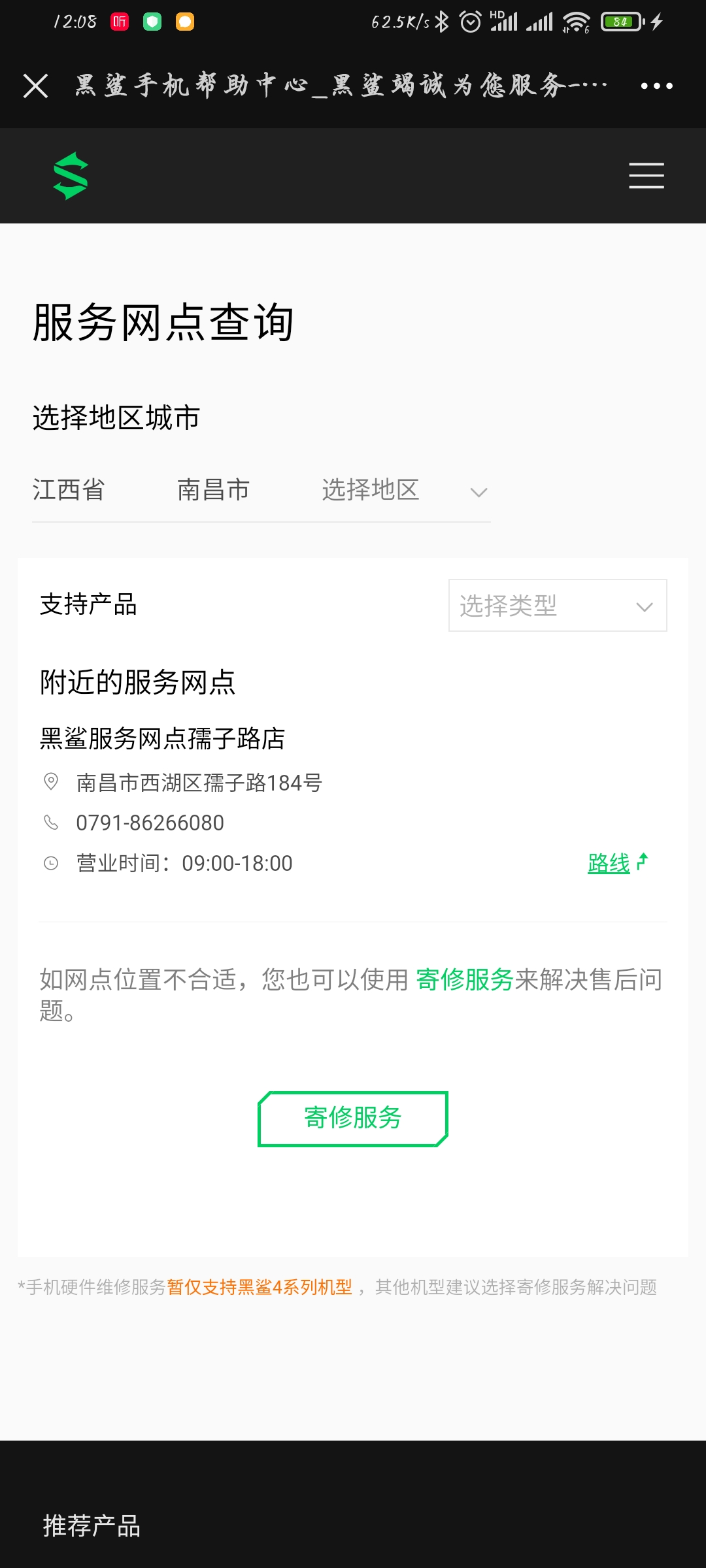This screenshot has width=706, height=1568.
Task: Open 路线 directions to 孺子路店
Action: 618,863
